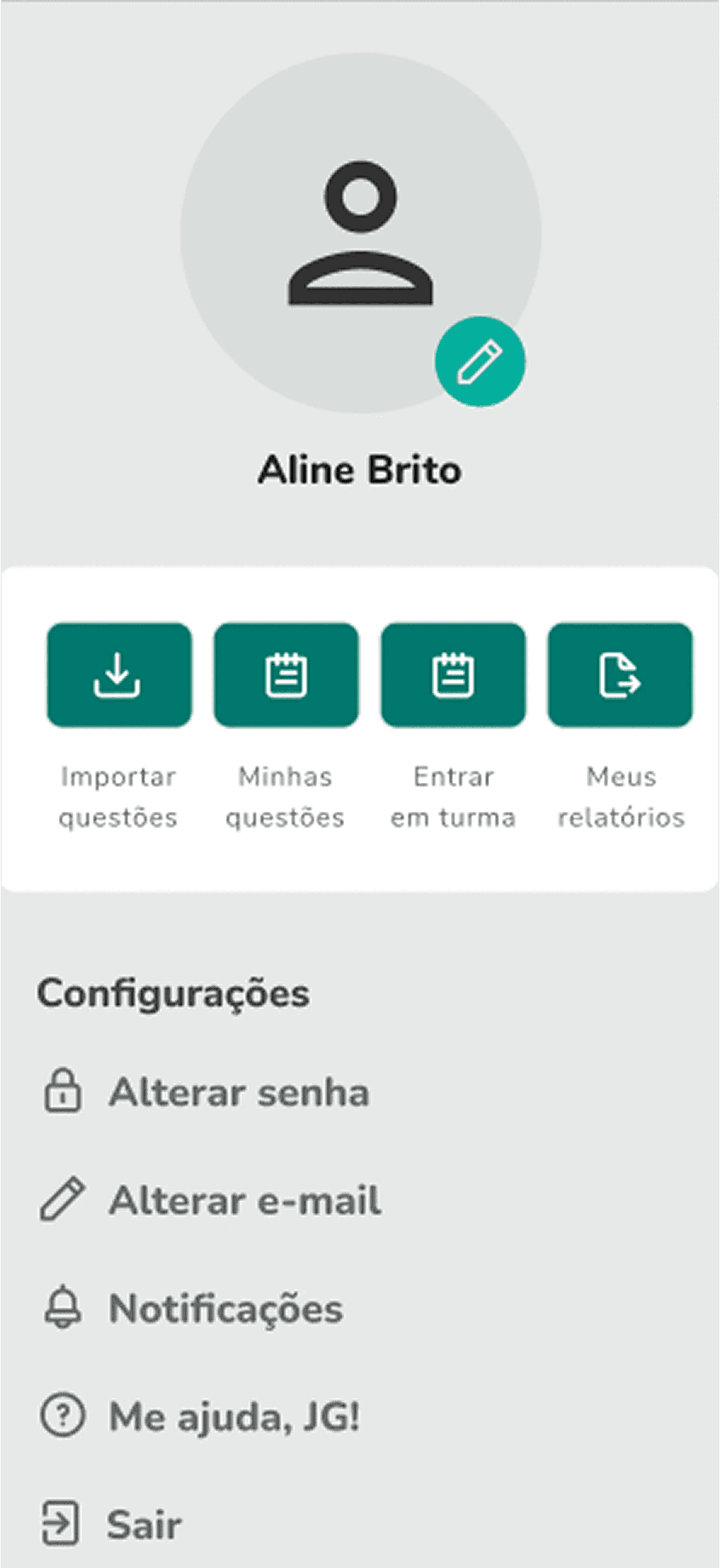This screenshot has height=1568, width=720.
Task: Open Notificações settings
Action: coord(225,1309)
